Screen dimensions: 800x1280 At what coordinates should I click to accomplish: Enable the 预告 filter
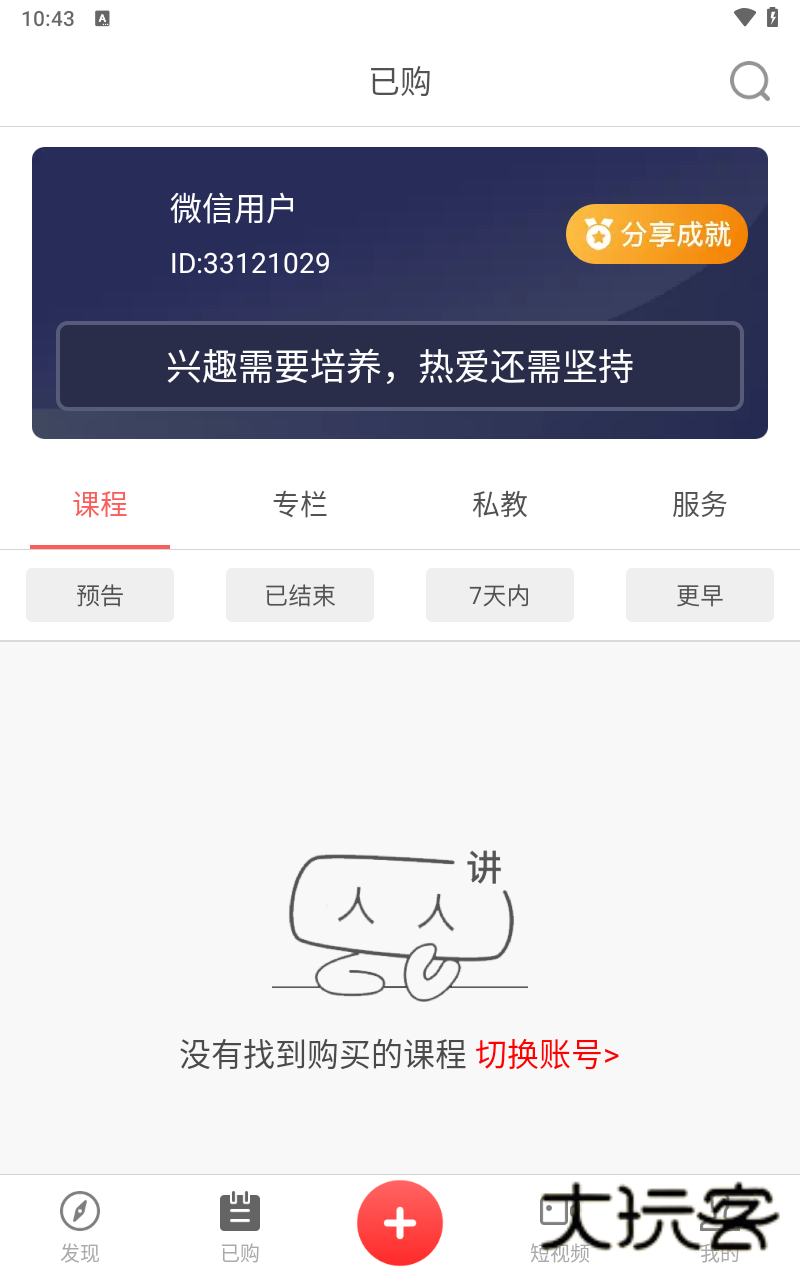(100, 594)
